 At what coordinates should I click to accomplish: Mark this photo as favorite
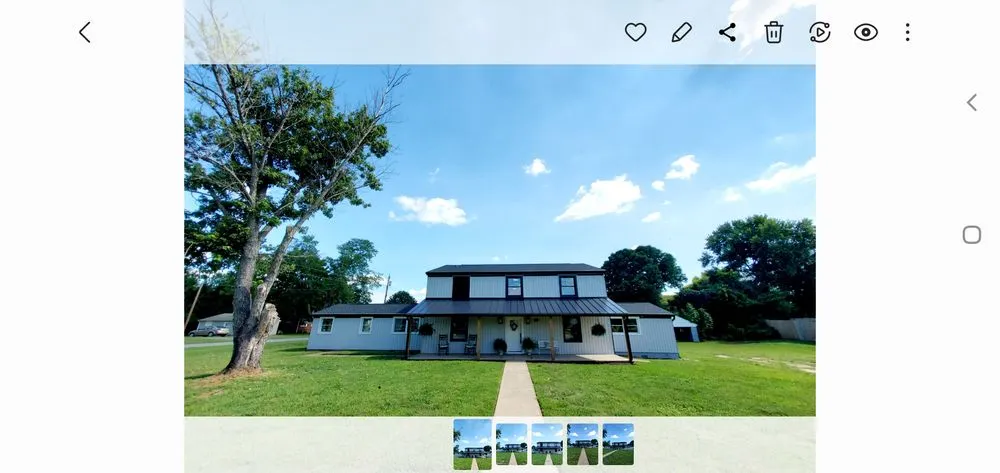point(636,33)
